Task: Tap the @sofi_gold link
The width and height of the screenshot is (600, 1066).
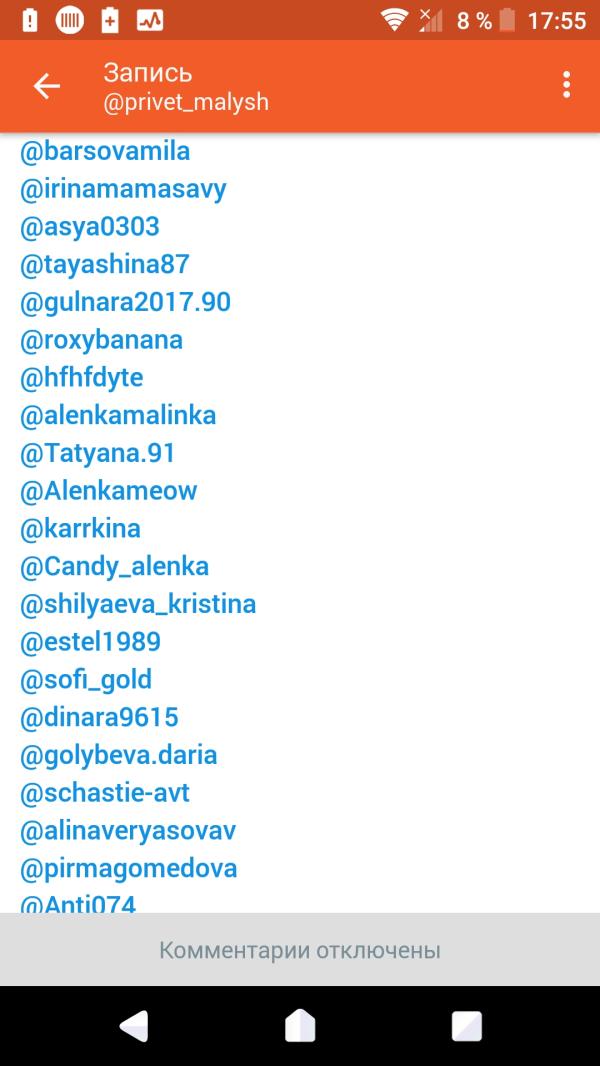Action: tap(86, 679)
